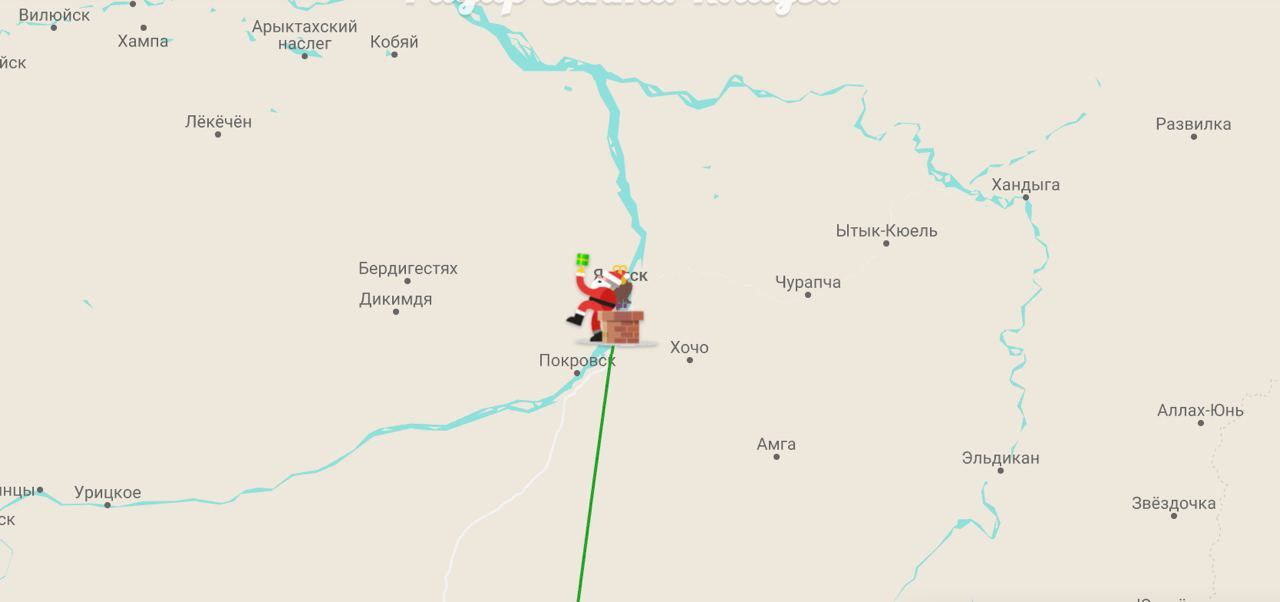Tap the Santa marker near Yakutsk
Image resolution: width=1280 pixels, height=602 pixels.
coord(606,305)
